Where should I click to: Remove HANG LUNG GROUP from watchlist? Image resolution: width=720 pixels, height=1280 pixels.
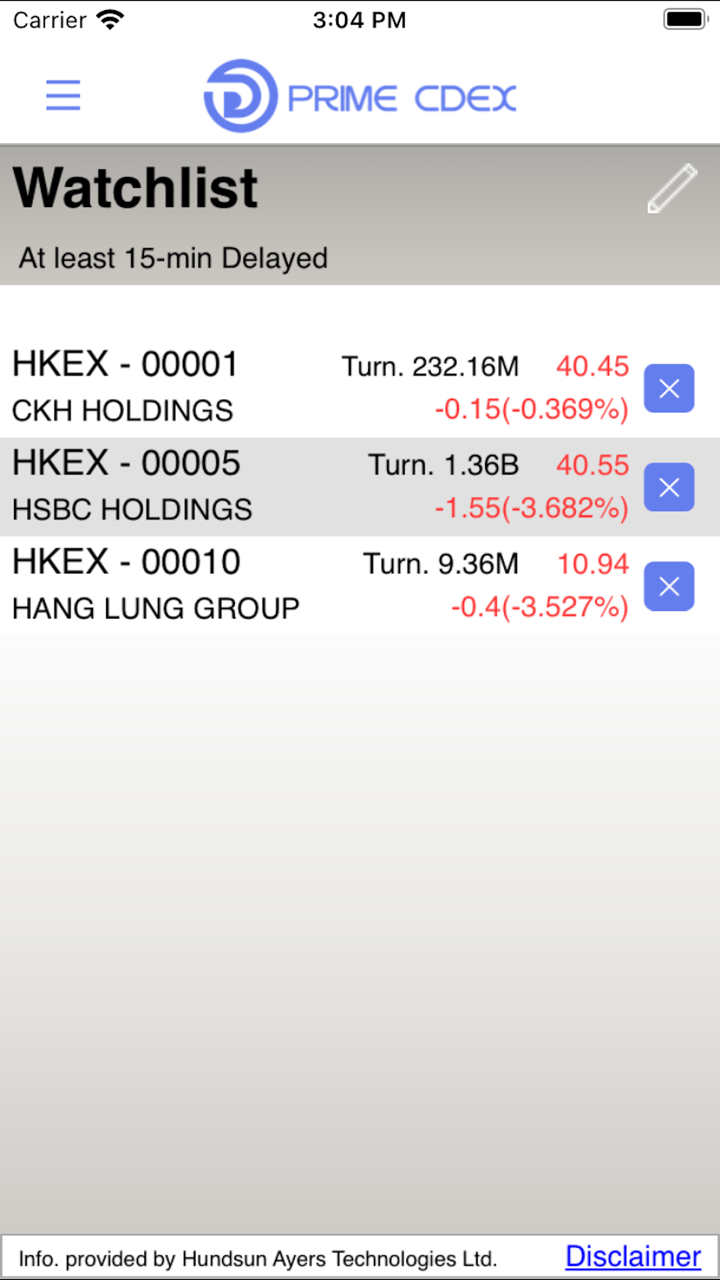click(669, 586)
